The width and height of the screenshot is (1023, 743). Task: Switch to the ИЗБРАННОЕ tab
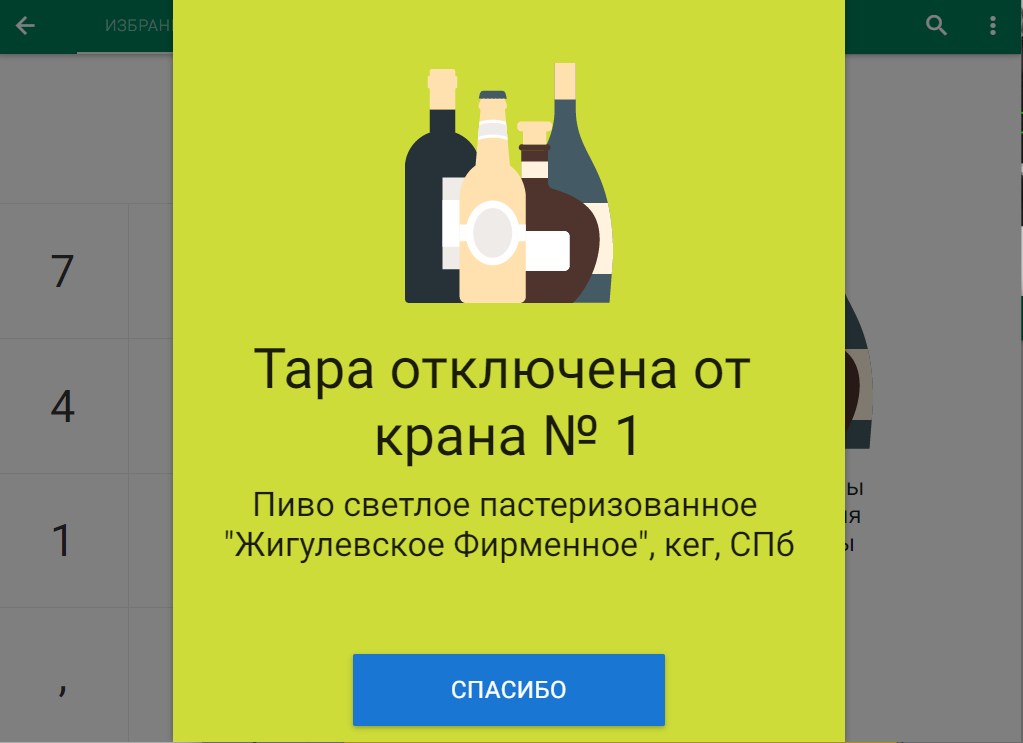pyautogui.click(x=138, y=26)
